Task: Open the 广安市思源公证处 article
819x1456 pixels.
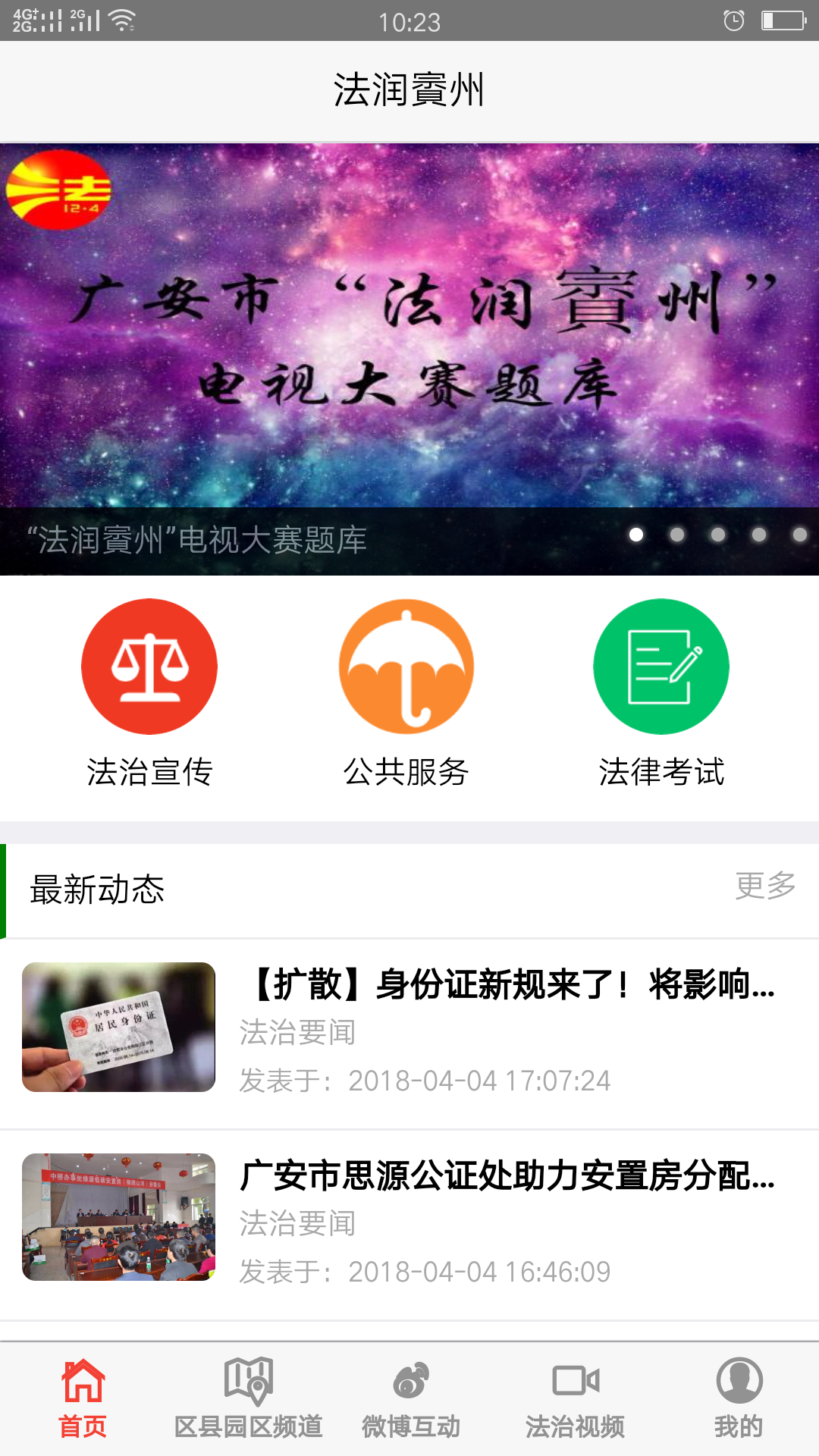Action: click(x=507, y=1177)
